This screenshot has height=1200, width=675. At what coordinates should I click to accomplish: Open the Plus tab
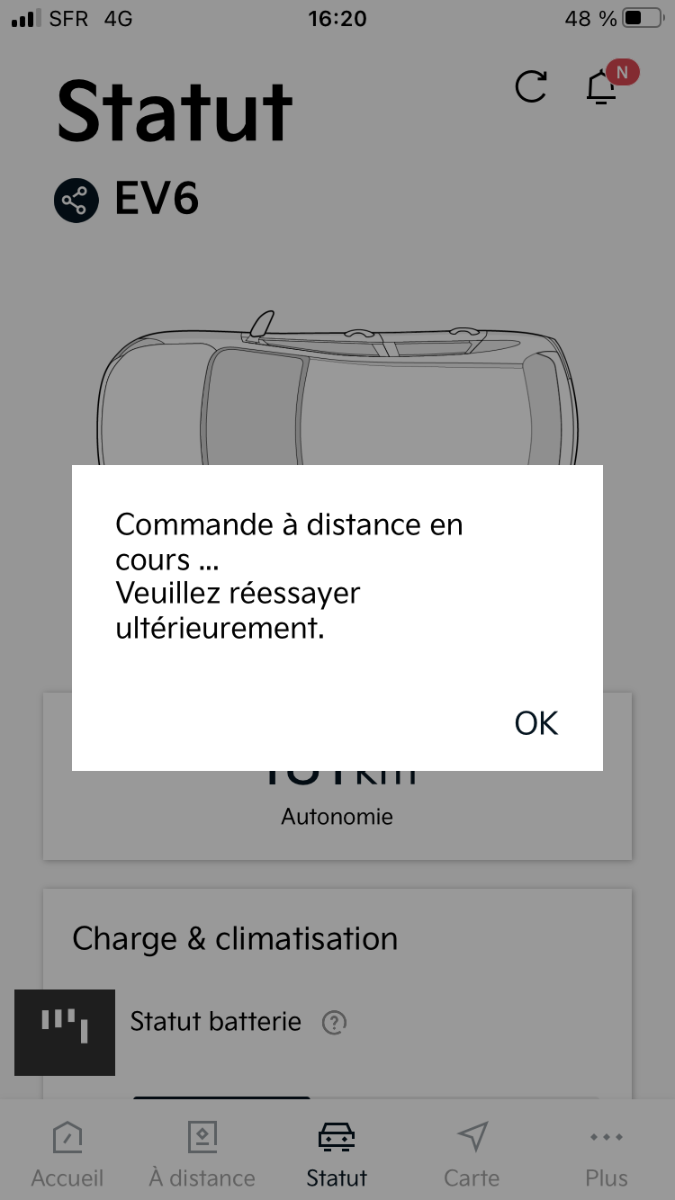(607, 1153)
